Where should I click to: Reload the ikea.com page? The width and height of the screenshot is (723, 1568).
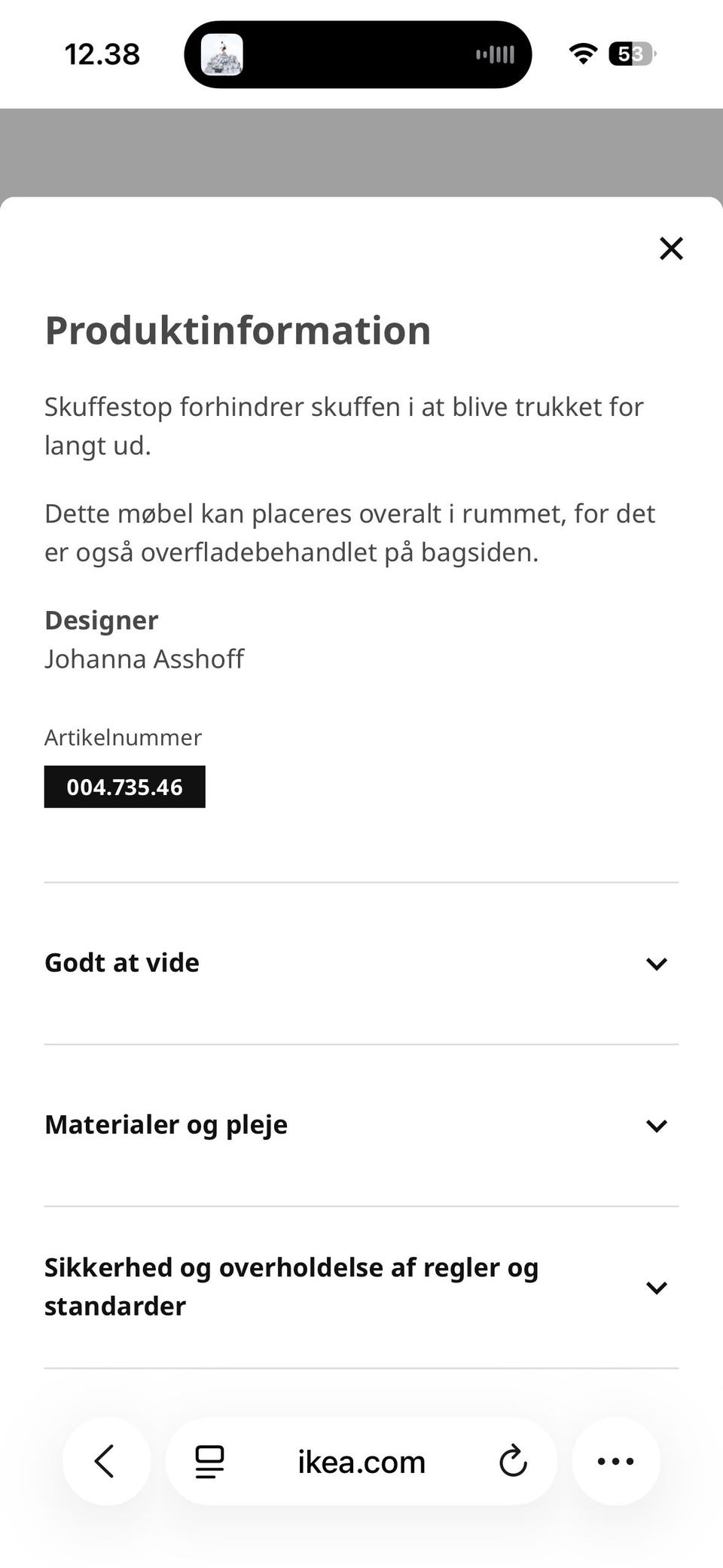coord(513,1462)
